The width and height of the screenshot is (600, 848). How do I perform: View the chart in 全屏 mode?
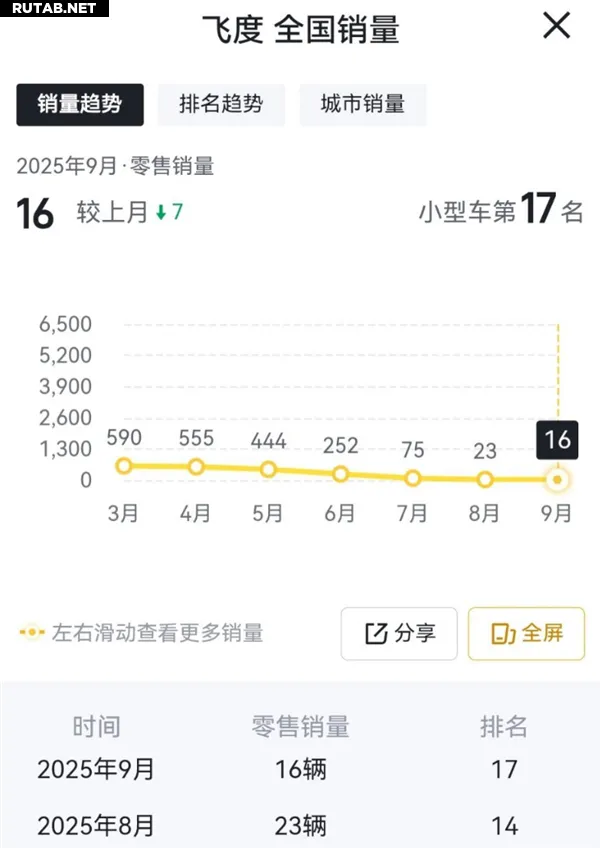(526, 633)
